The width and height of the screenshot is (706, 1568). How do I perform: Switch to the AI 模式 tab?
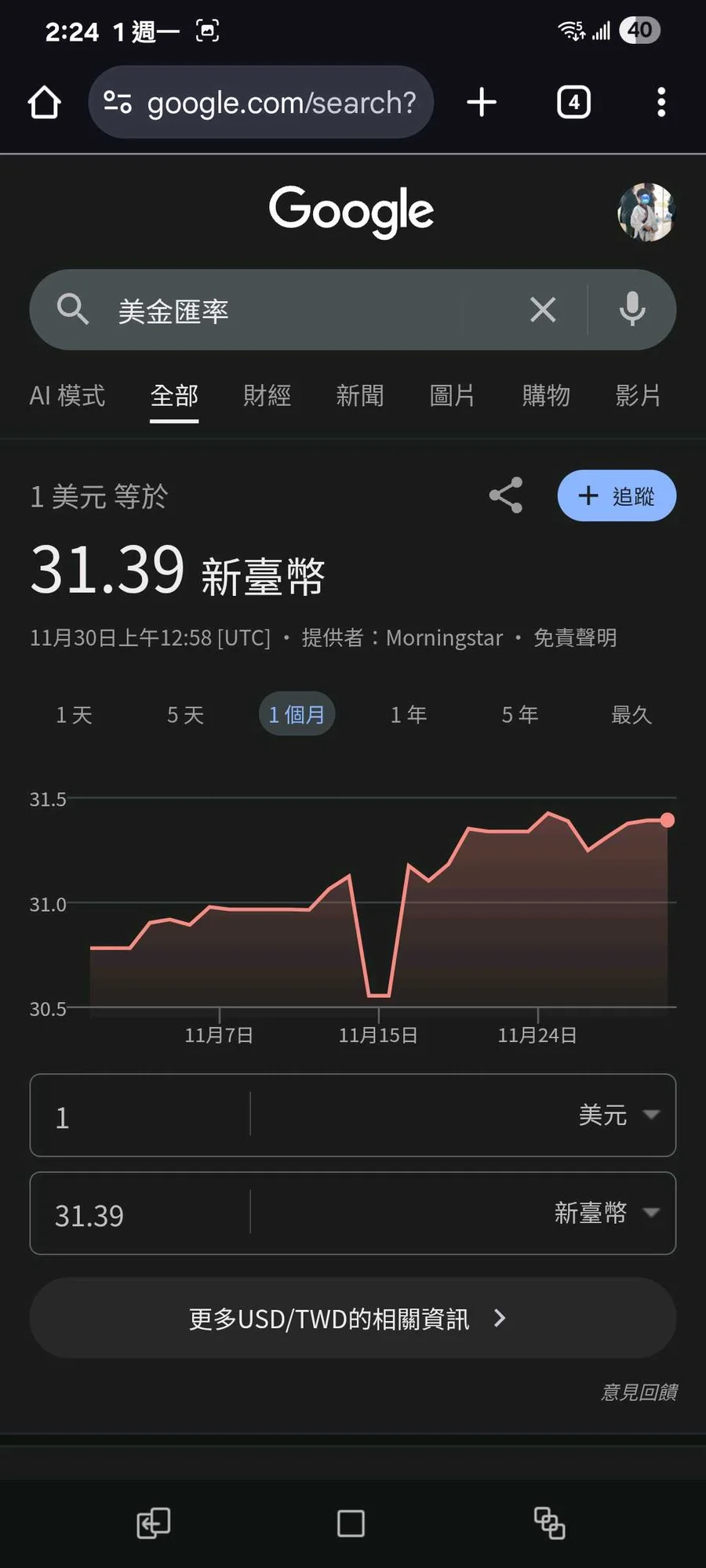[x=67, y=396]
